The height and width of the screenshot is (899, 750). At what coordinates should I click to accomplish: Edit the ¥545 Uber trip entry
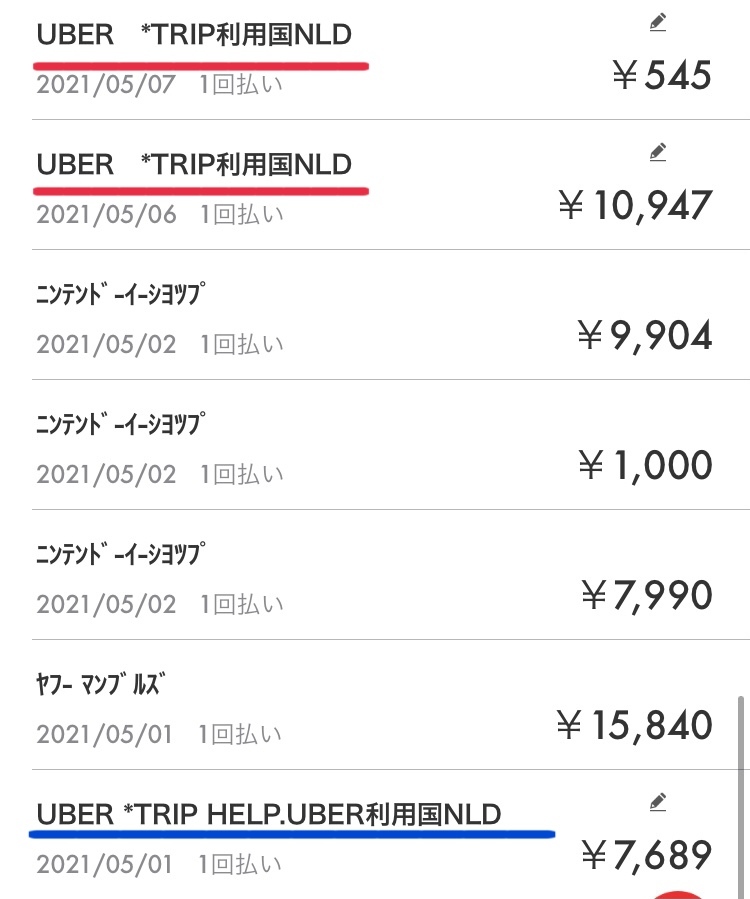(657, 22)
